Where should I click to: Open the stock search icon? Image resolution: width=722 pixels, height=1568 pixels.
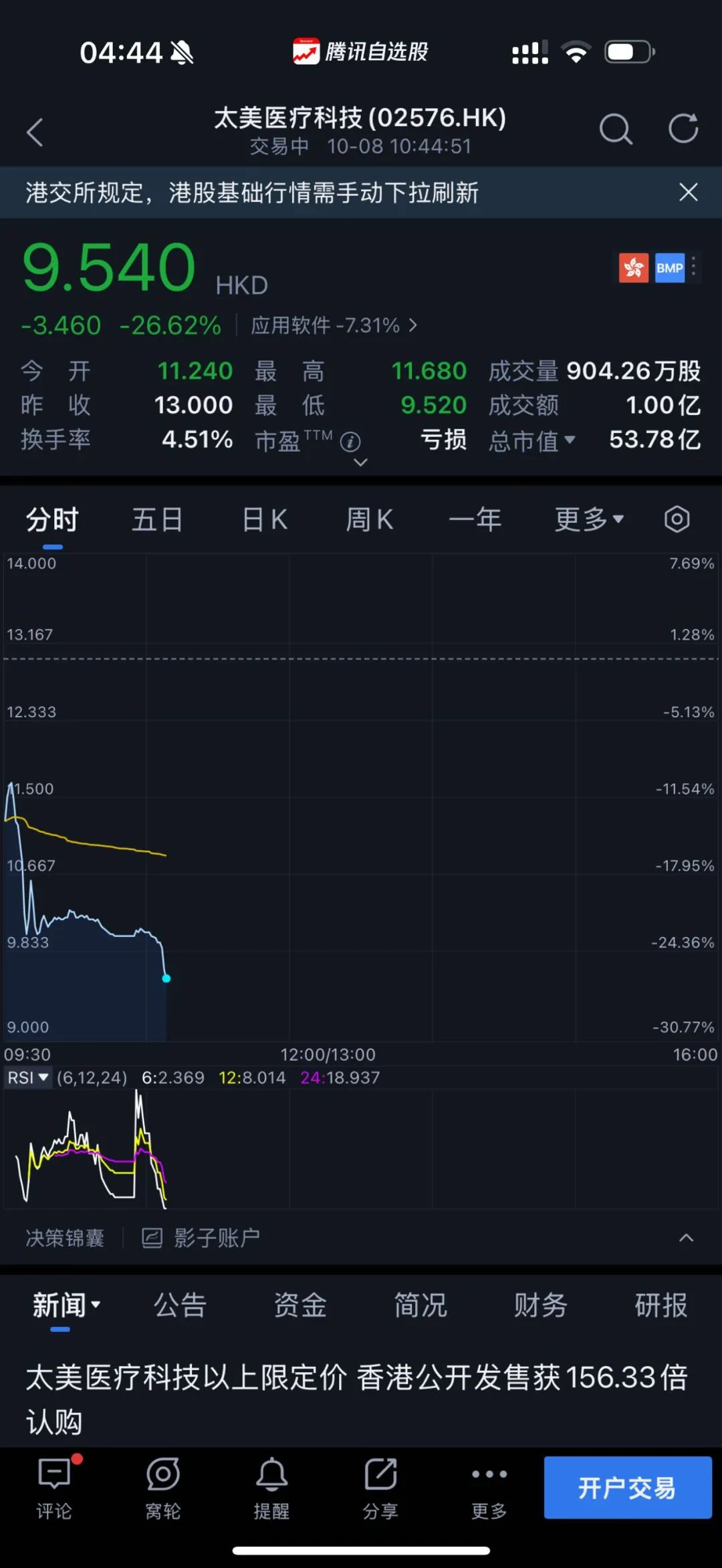(x=615, y=129)
